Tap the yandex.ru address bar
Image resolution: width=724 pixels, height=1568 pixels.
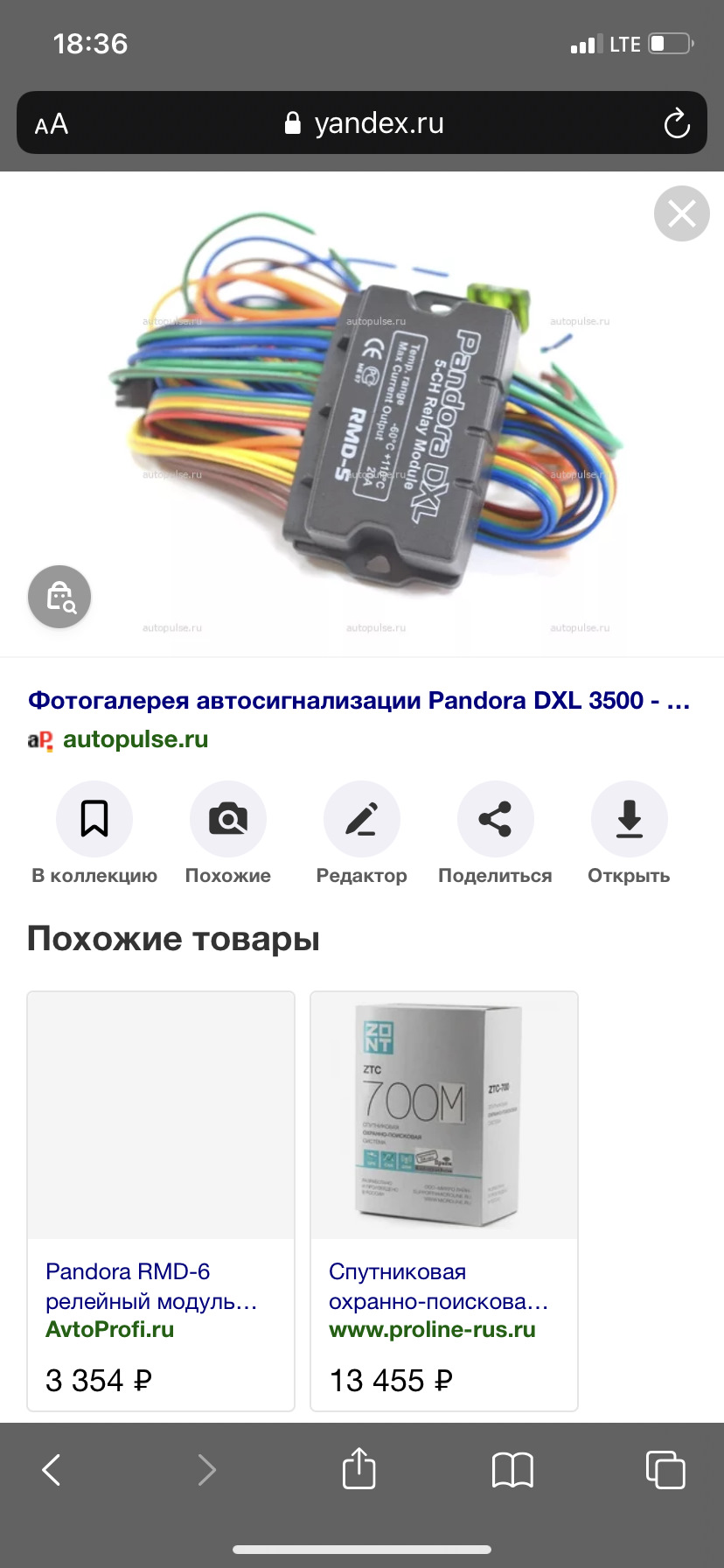coord(364,123)
